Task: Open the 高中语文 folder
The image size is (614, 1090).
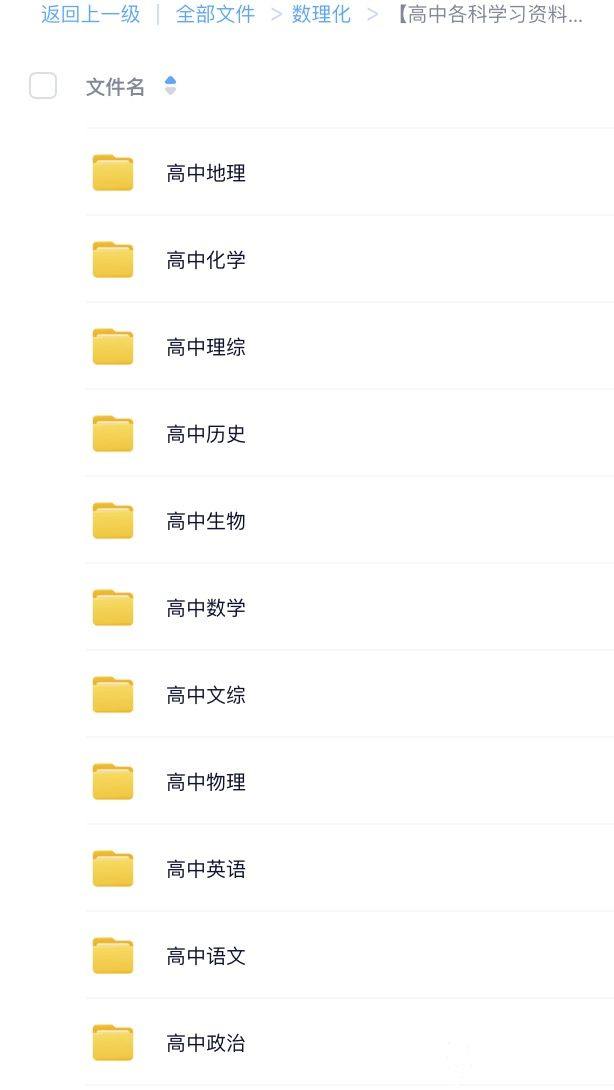Action: [x=206, y=956]
